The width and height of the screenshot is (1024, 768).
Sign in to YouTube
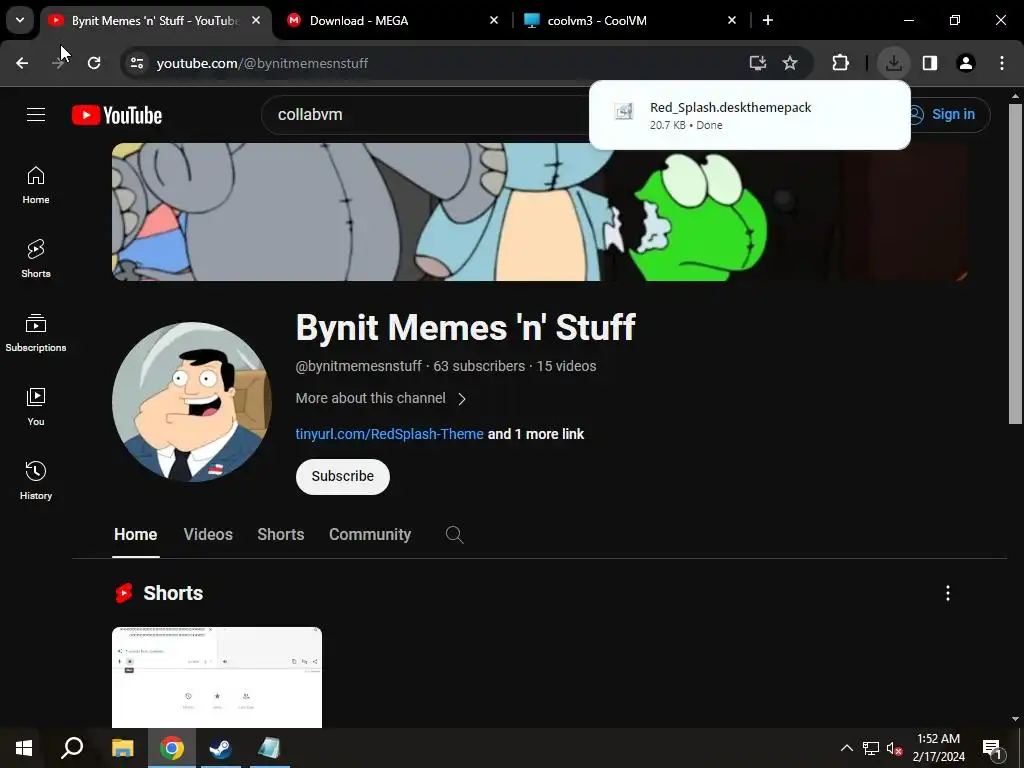coord(941,115)
